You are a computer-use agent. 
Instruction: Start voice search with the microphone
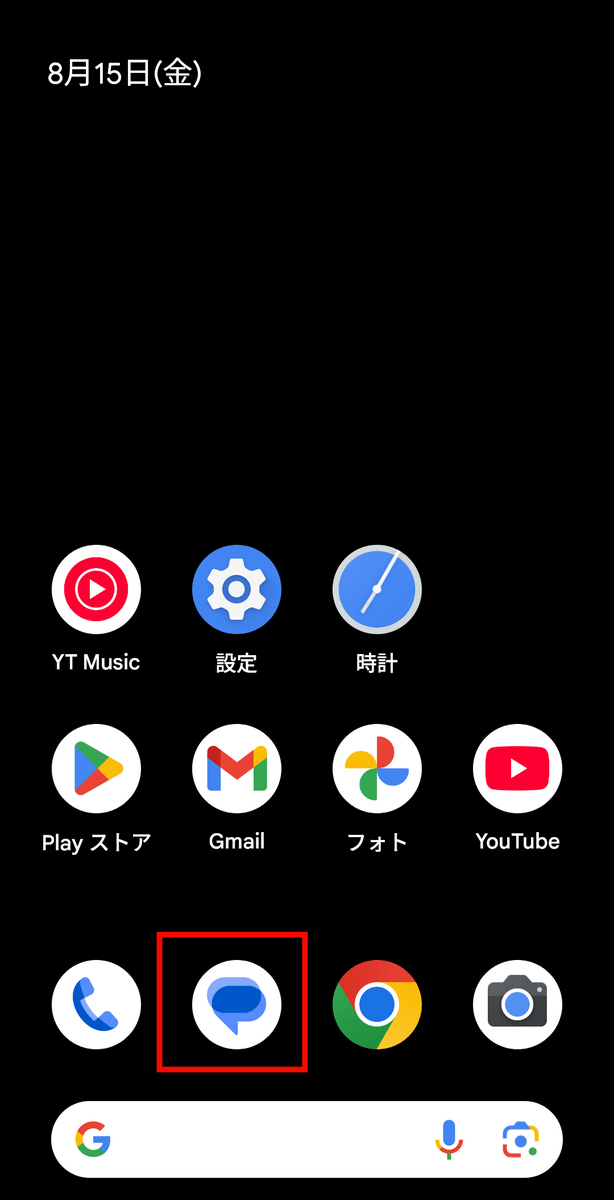coord(448,1139)
